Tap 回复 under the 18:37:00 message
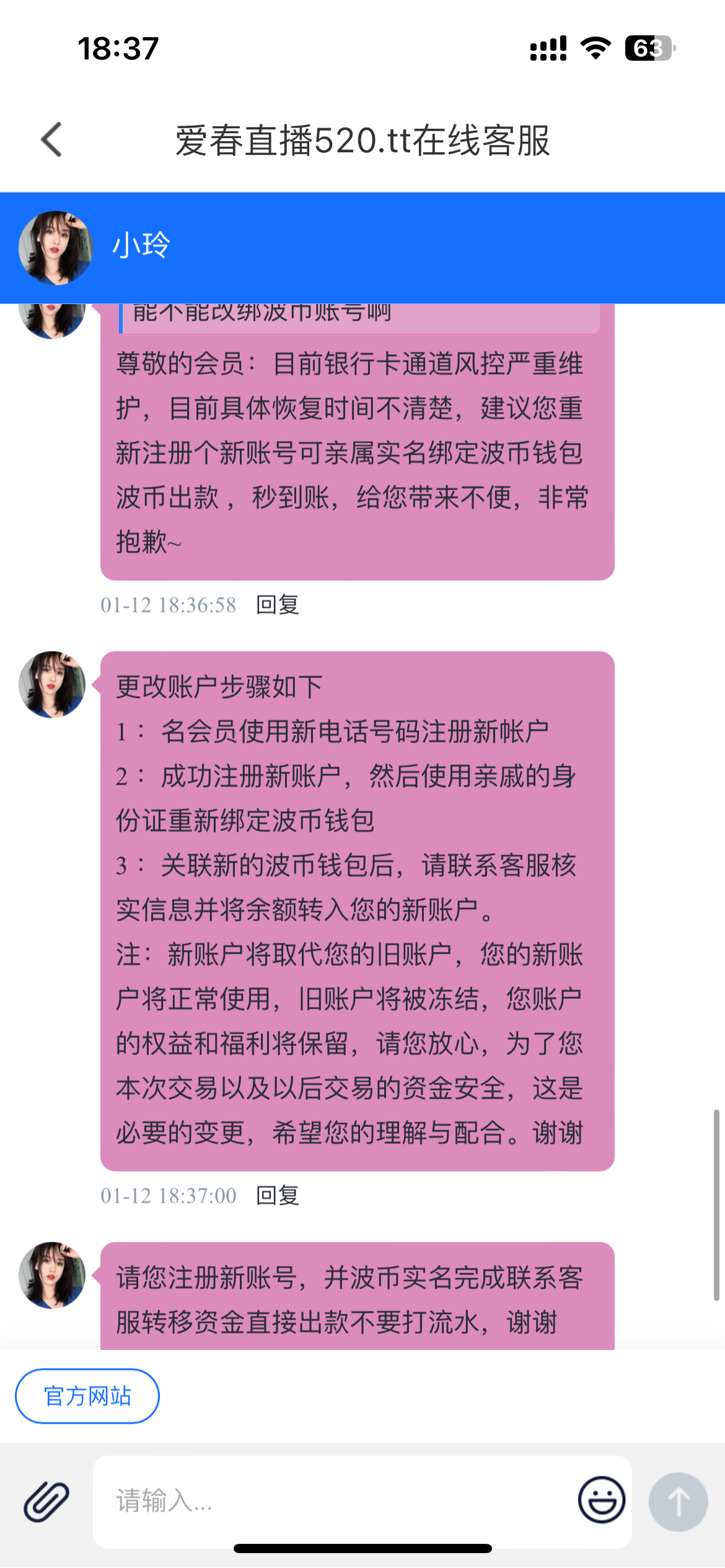The image size is (725, 1568). pyautogui.click(x=278, y=1195)
